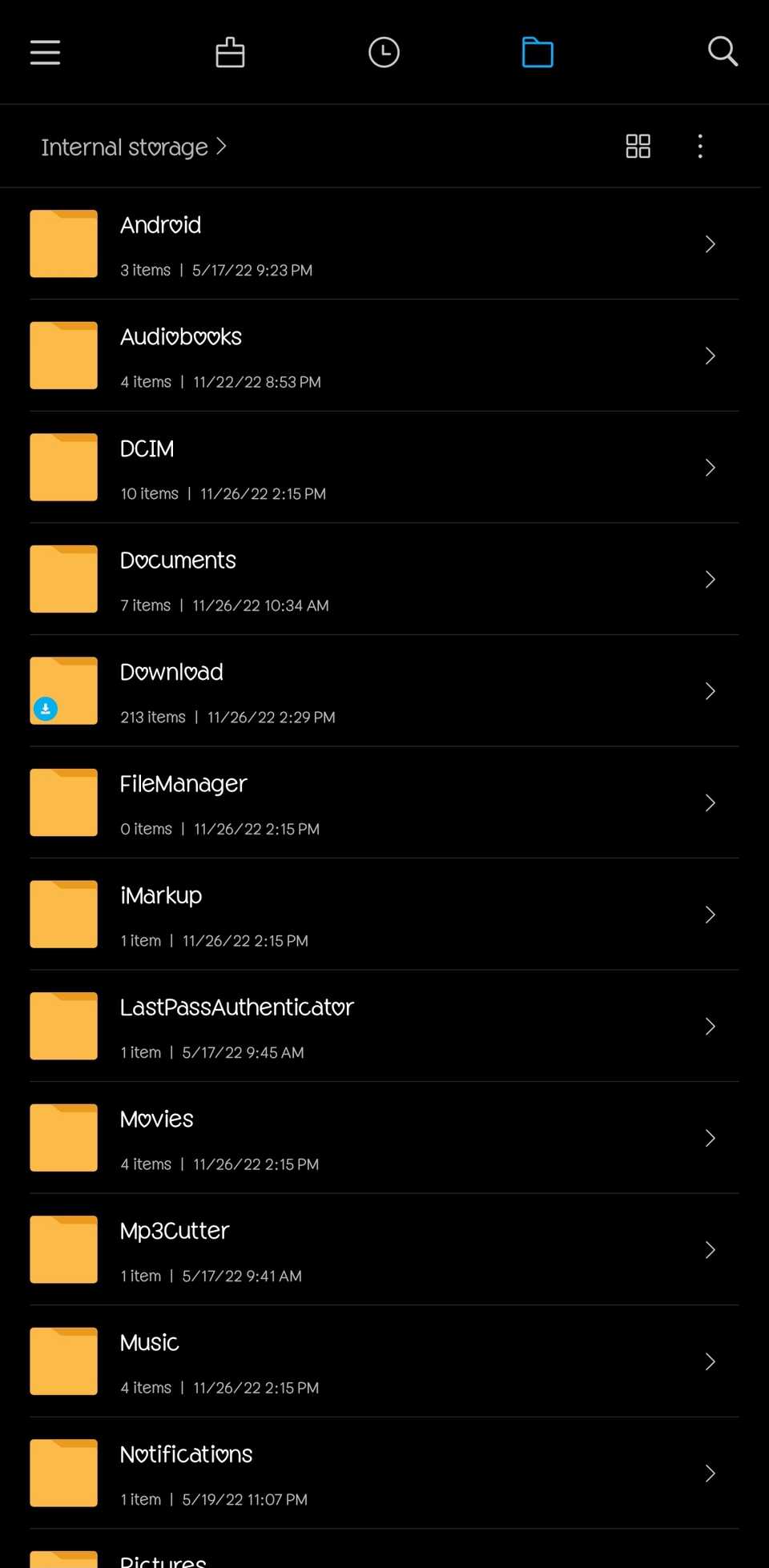
Task: Select the folder browser view
Action: pos(537,52)
